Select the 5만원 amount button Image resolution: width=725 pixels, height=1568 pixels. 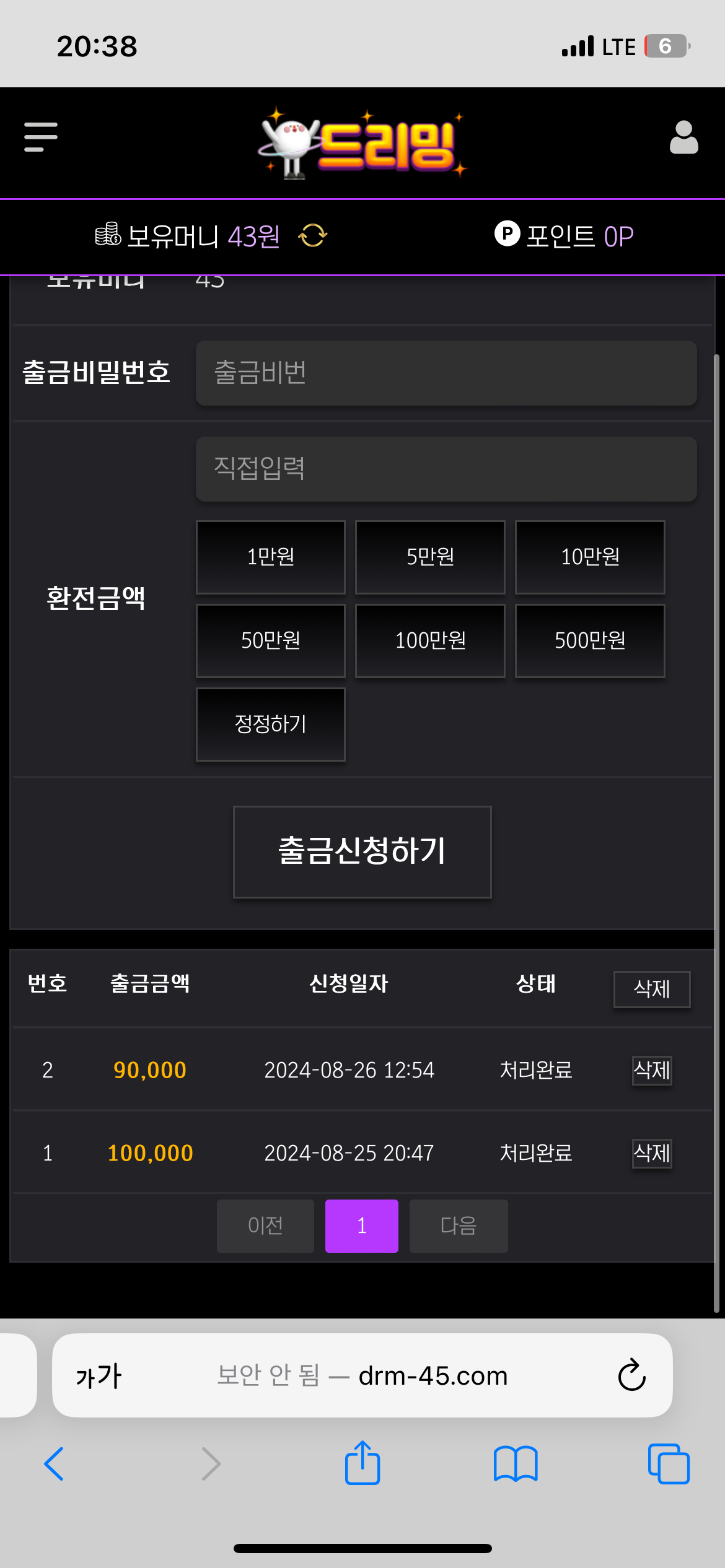pyautogui.click(x=430, y=557)
